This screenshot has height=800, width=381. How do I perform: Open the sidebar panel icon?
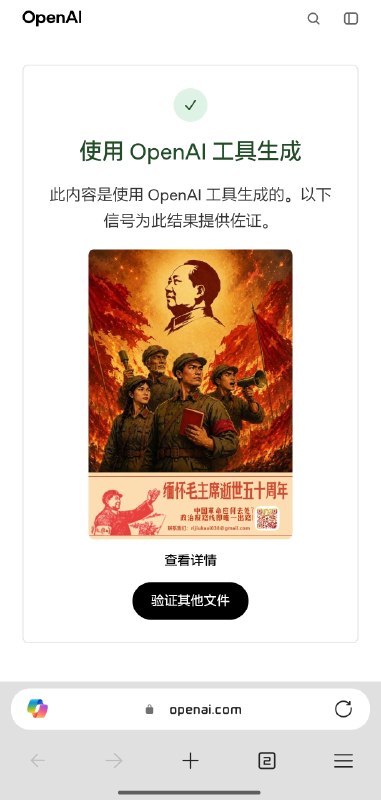coord(351,19)
